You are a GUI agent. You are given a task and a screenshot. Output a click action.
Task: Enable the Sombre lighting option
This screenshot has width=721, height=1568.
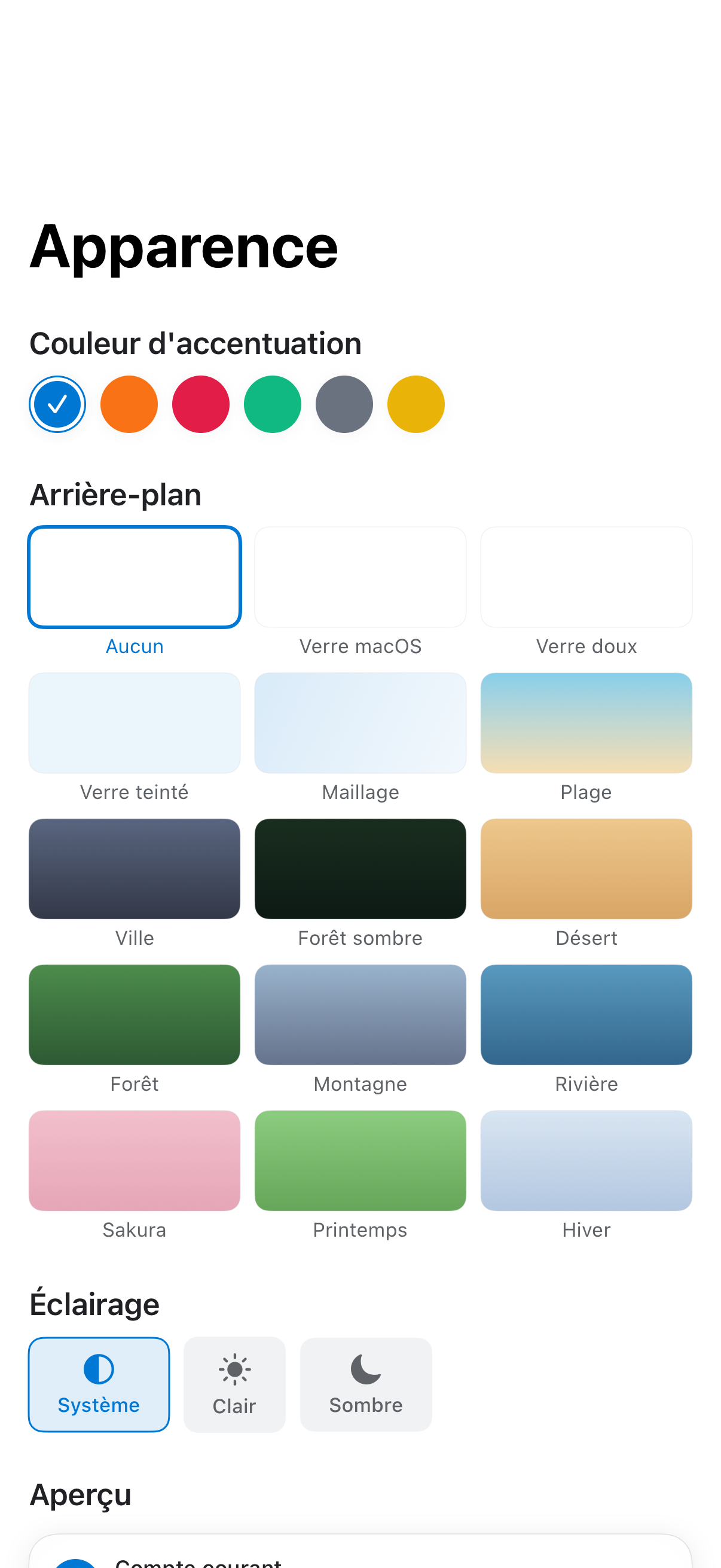click(365, 1385)
